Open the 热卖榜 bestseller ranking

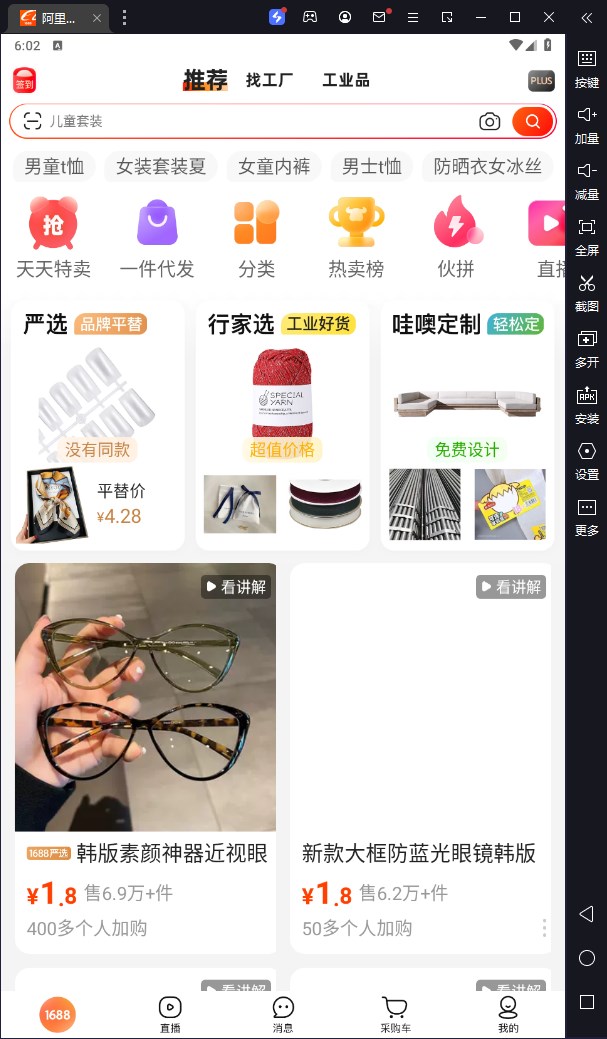click(x=356, y=237)
